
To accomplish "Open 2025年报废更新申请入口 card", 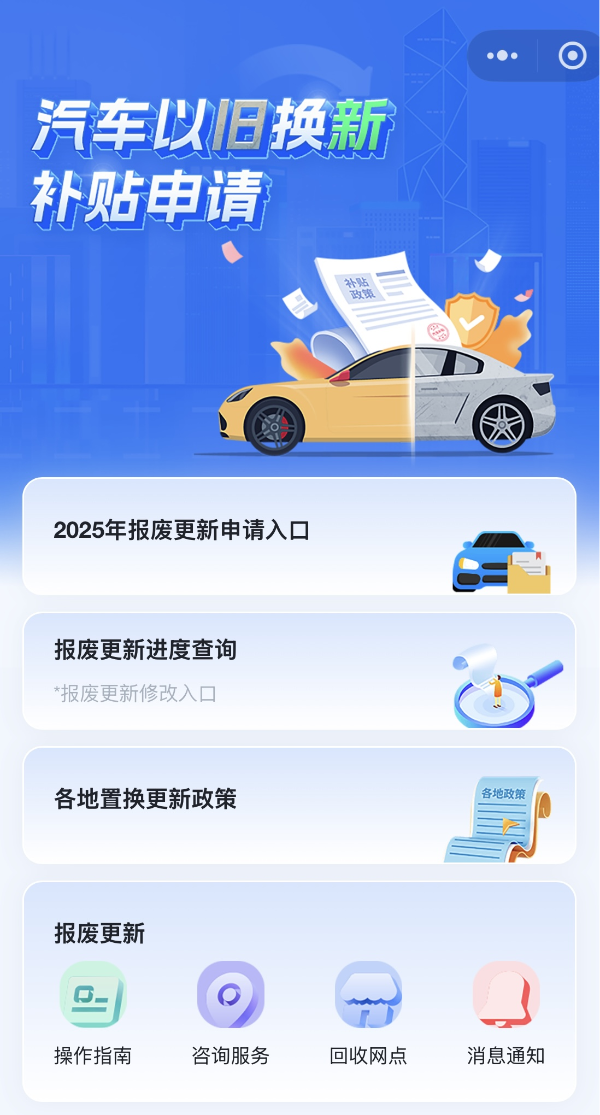I will coord(299,536).
